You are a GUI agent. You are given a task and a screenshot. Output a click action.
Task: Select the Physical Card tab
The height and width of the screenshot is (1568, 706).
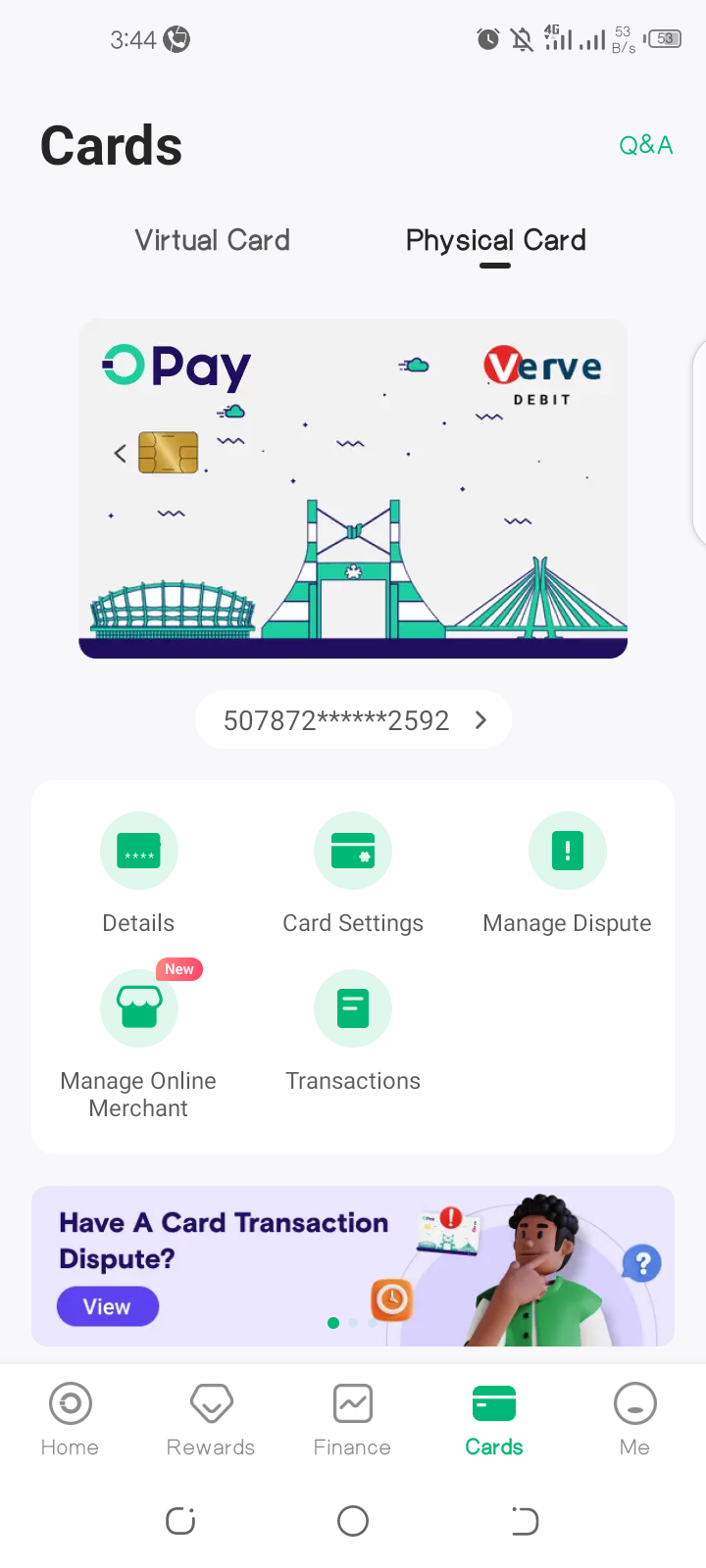click(x=495, y=240)
